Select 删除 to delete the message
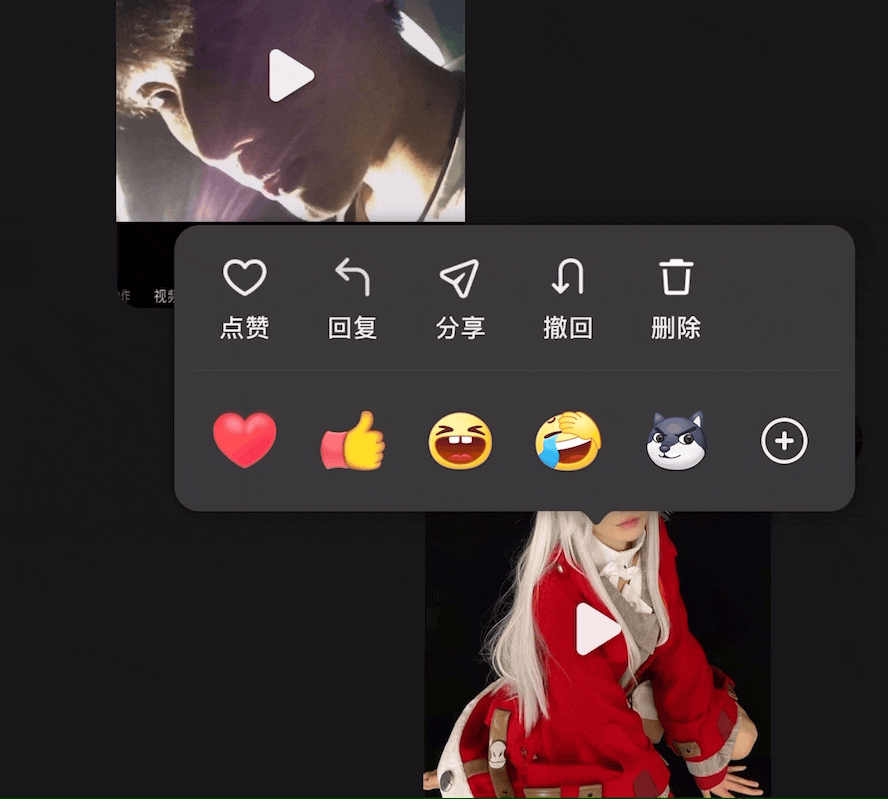This screenshot has height=799, width=888. [x=676, y=298]
